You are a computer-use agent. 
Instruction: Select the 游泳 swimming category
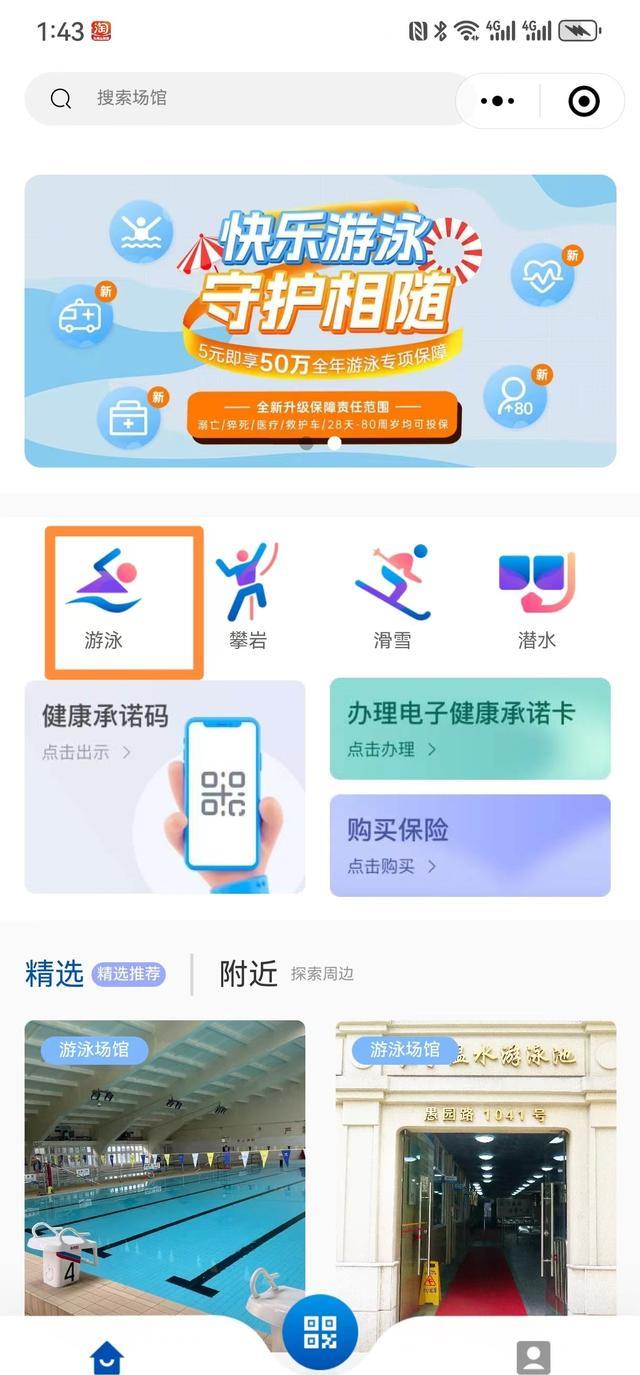point(104,600)
